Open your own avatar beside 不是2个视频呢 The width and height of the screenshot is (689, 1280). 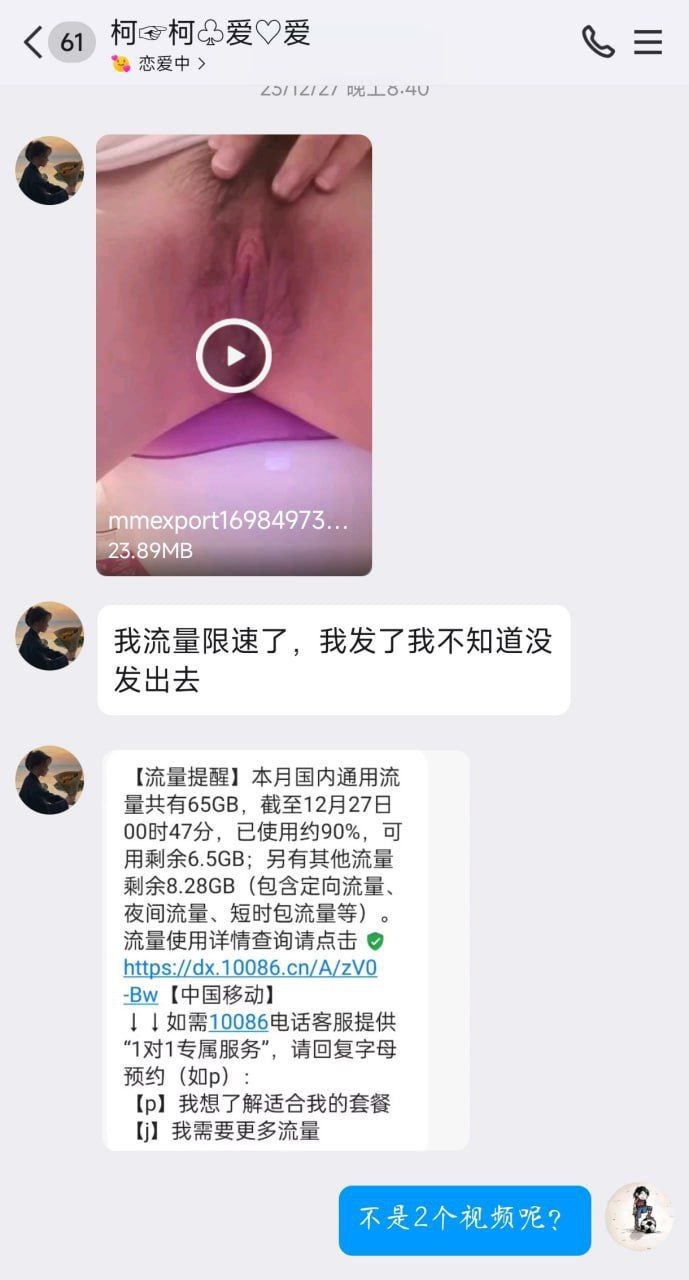639,1217
